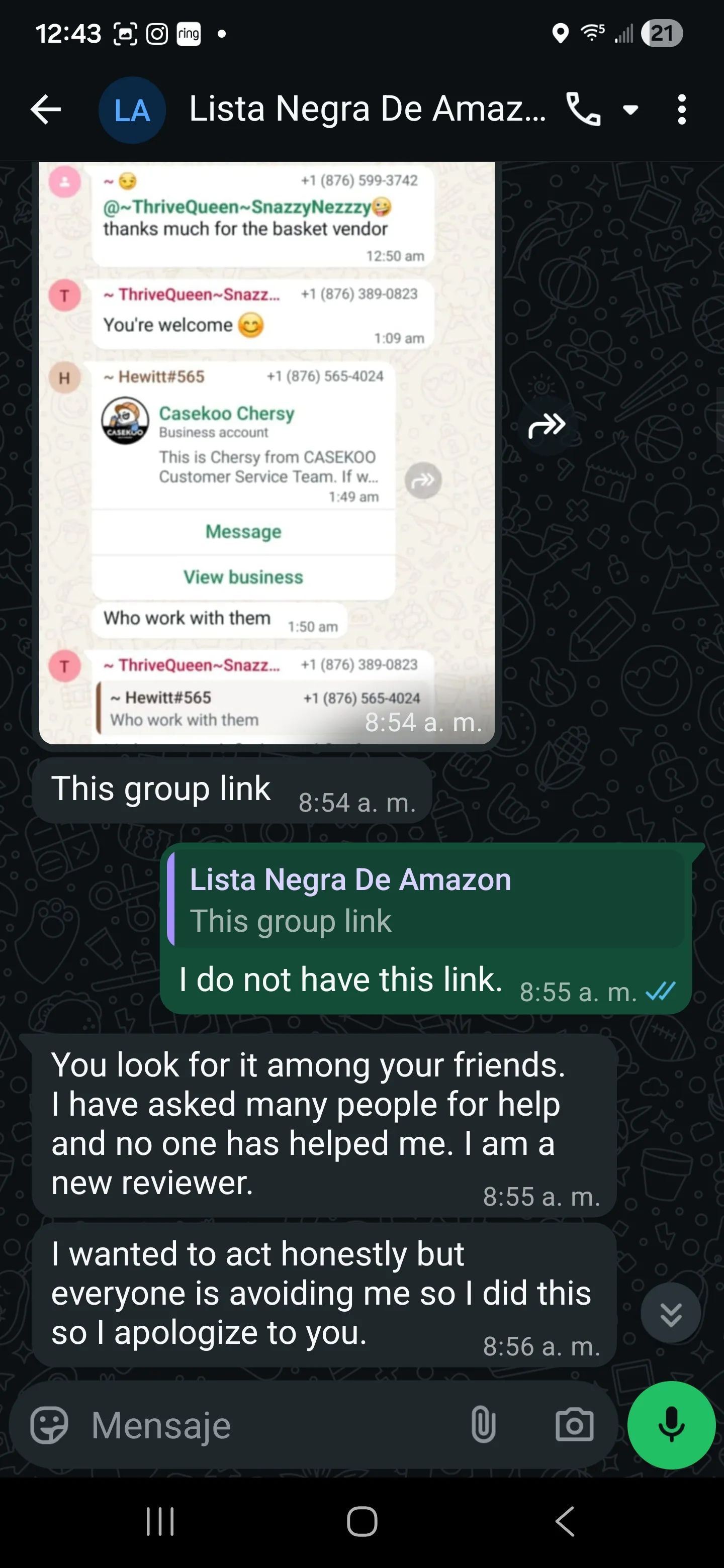Attach a file with the paperclip
This screenshot has width=724, height=1568.
[483, 1425]
